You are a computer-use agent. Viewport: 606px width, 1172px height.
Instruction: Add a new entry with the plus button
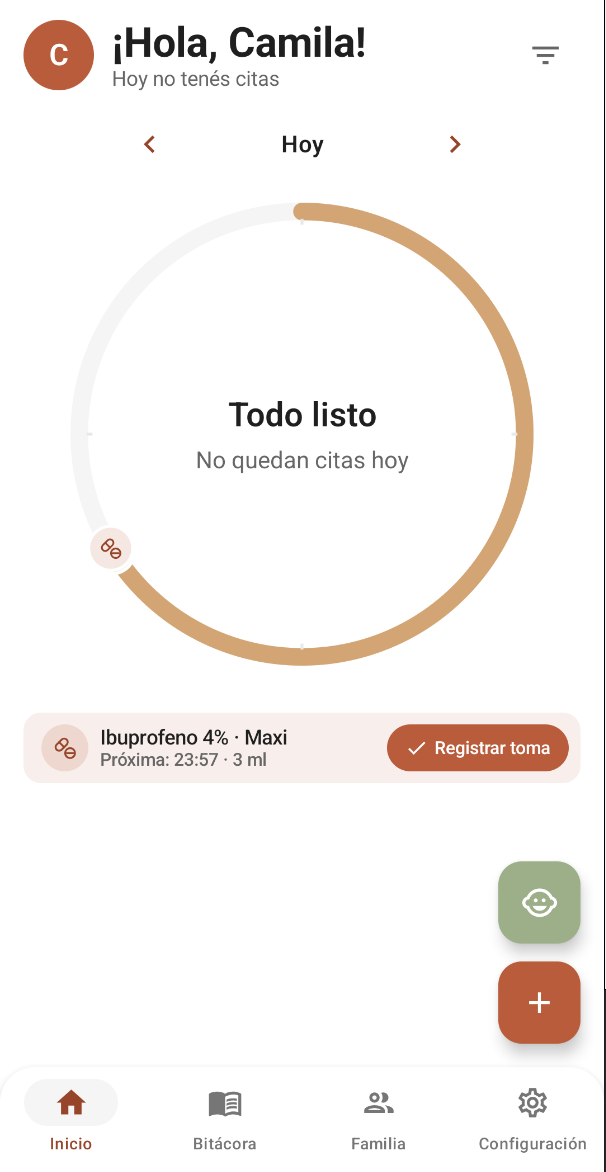coord(539,1002)
